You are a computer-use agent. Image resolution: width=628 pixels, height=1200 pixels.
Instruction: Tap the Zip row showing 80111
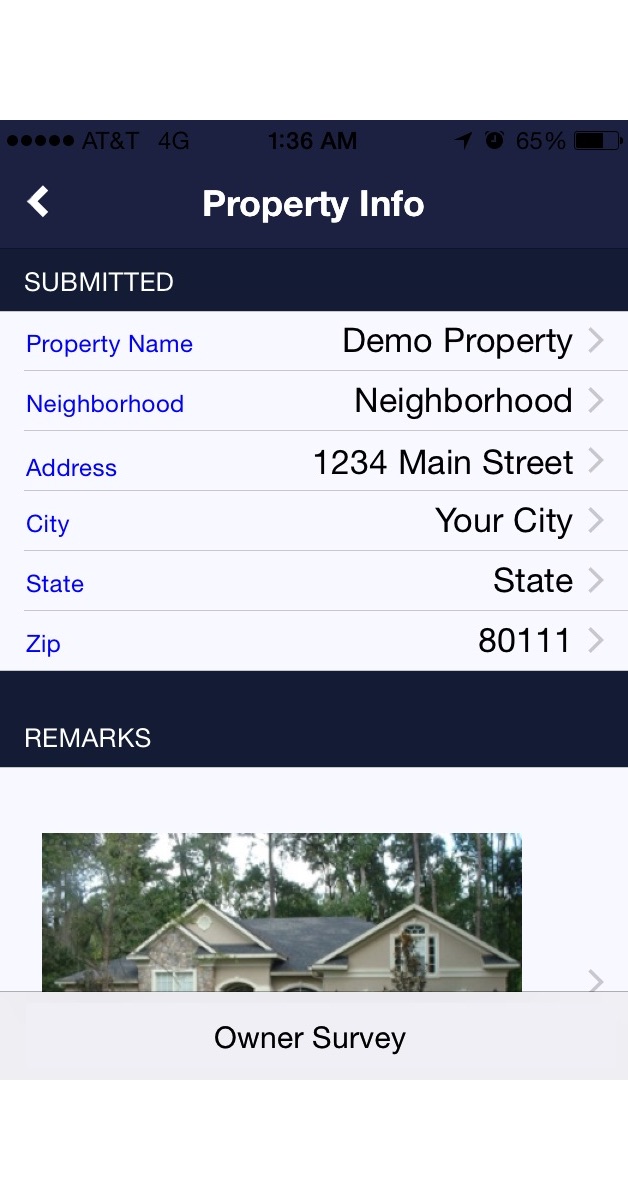pos(314,641)
